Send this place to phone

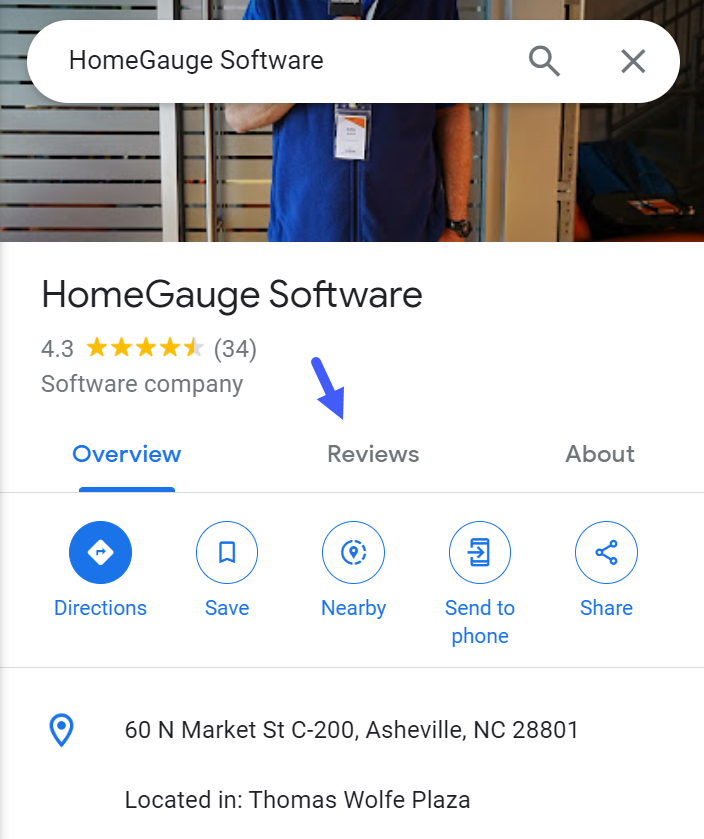[480, 553]
